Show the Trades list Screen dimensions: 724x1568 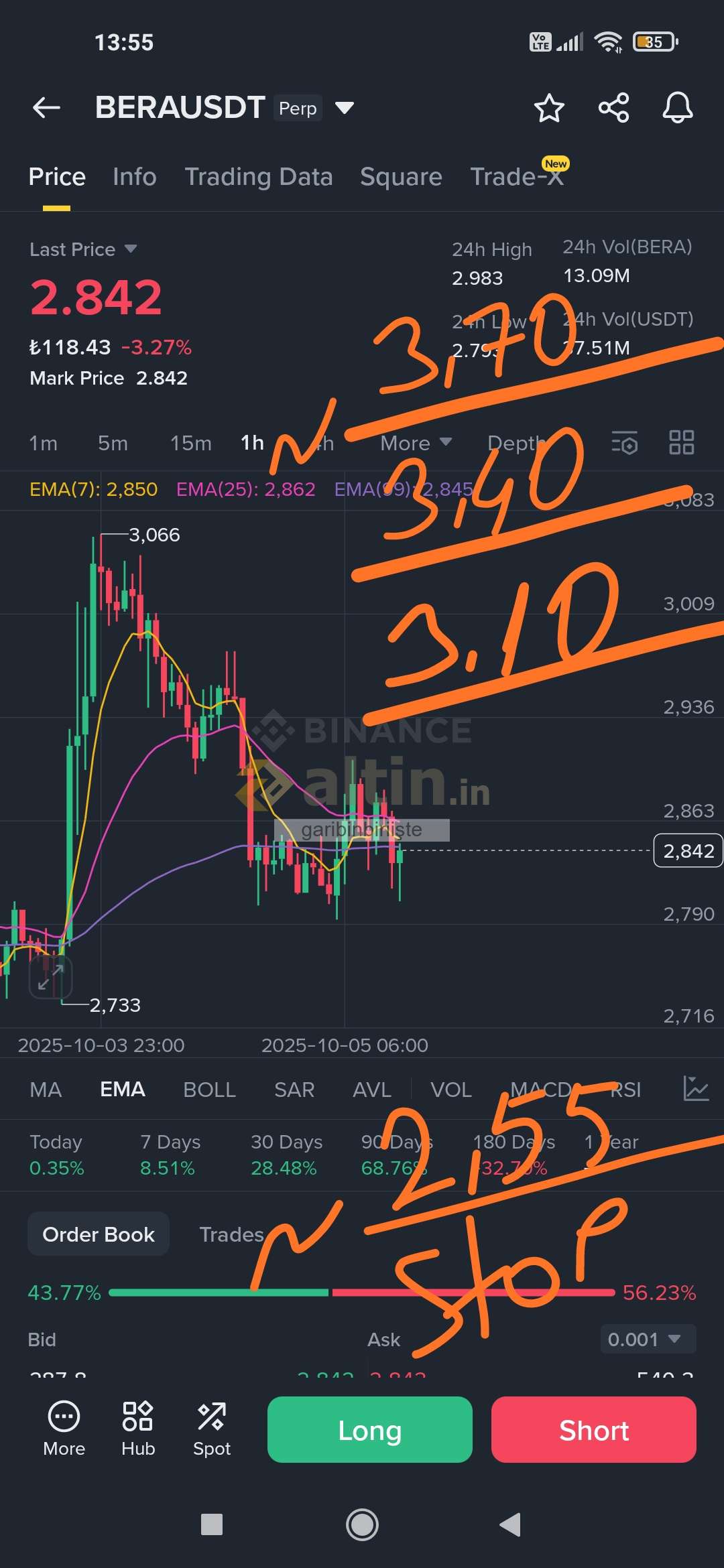pyautogui.click(x=231, y=1234)
